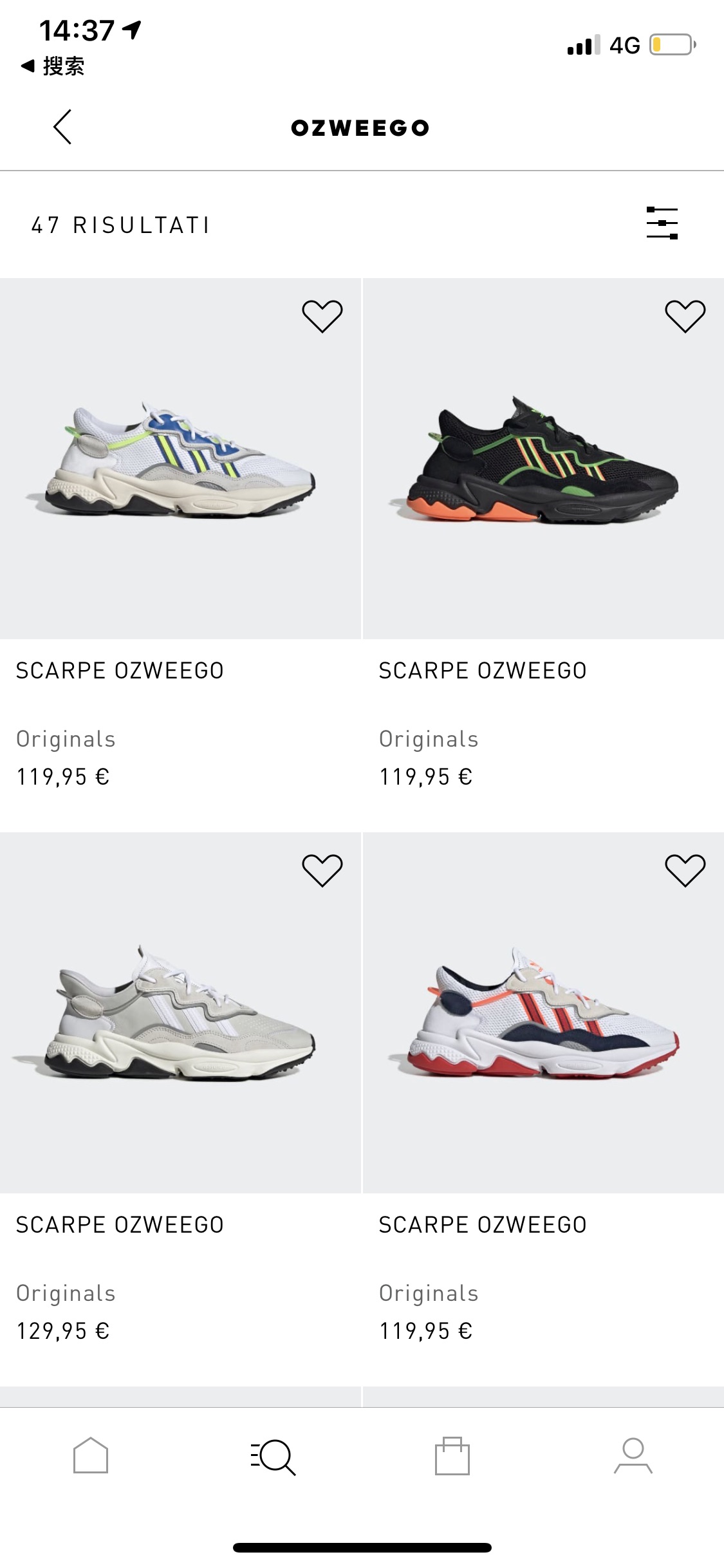Go to the profile account tab
Screen dimensions: 724x1568
pyautogui.click(x=633, y=1455)
